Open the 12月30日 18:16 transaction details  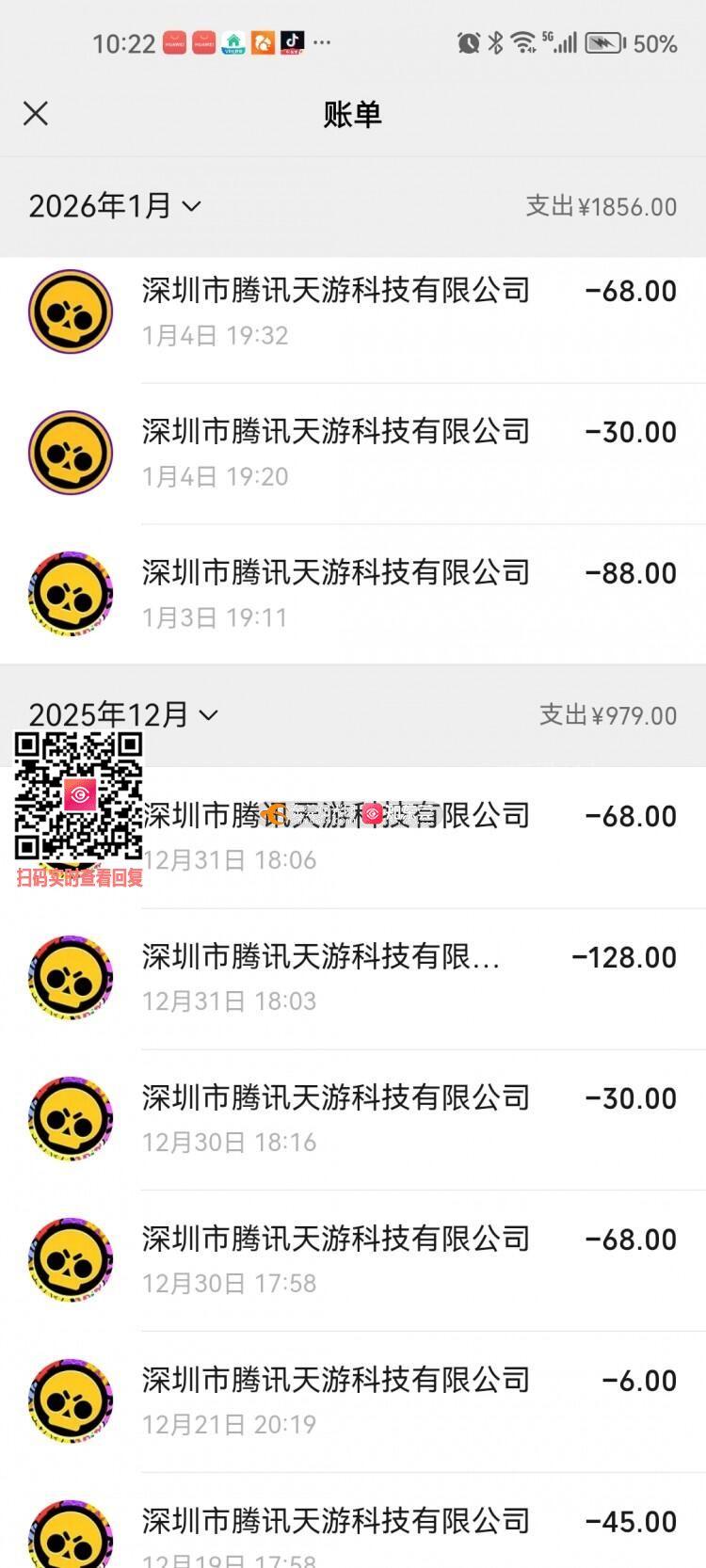(x=377, y=1119)
